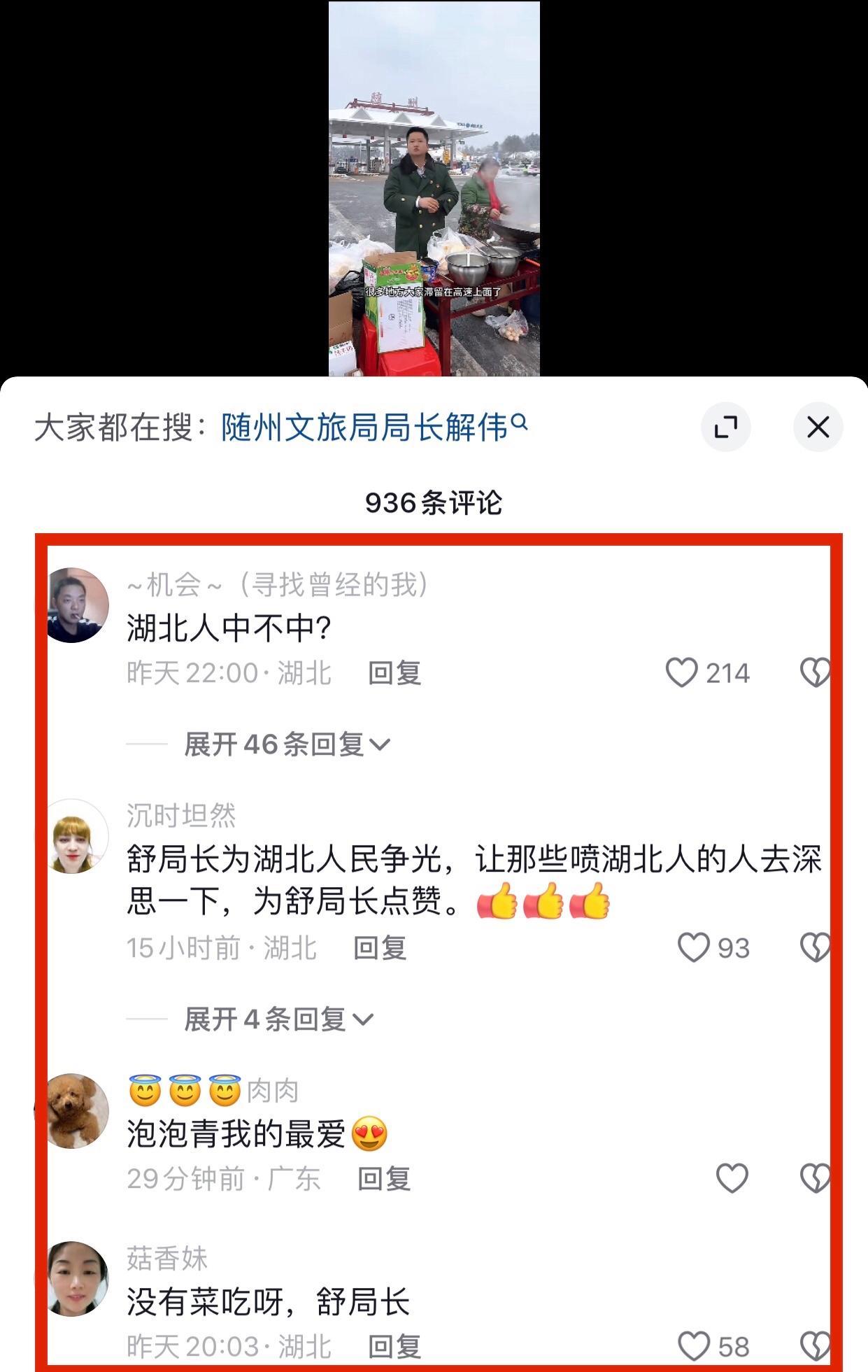
Task: Reply to 菇香妹's comment
Action: tap(394, 1347)
